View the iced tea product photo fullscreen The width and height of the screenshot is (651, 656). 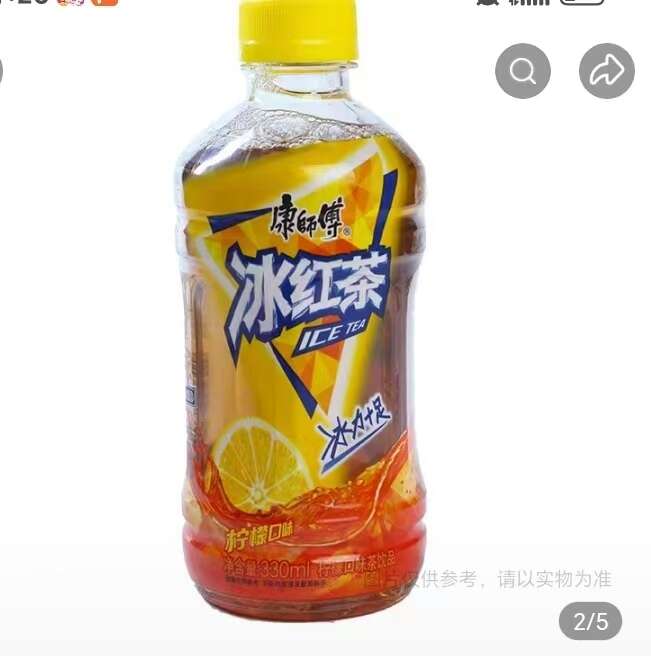click(300, 330)
